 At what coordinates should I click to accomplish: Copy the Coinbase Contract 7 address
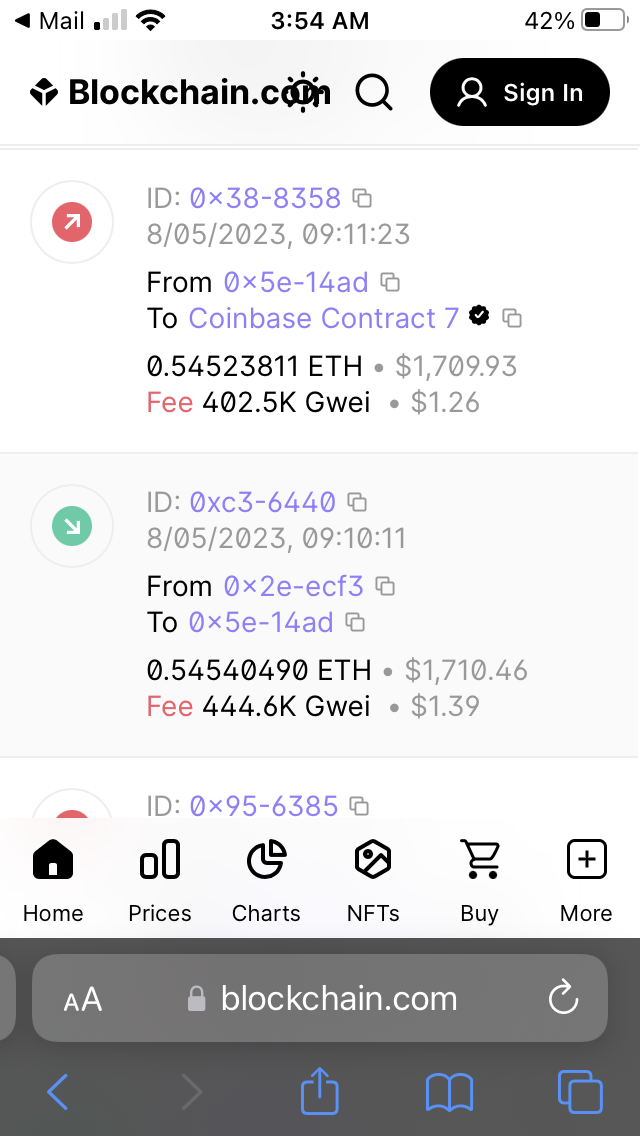click(512, 319)
